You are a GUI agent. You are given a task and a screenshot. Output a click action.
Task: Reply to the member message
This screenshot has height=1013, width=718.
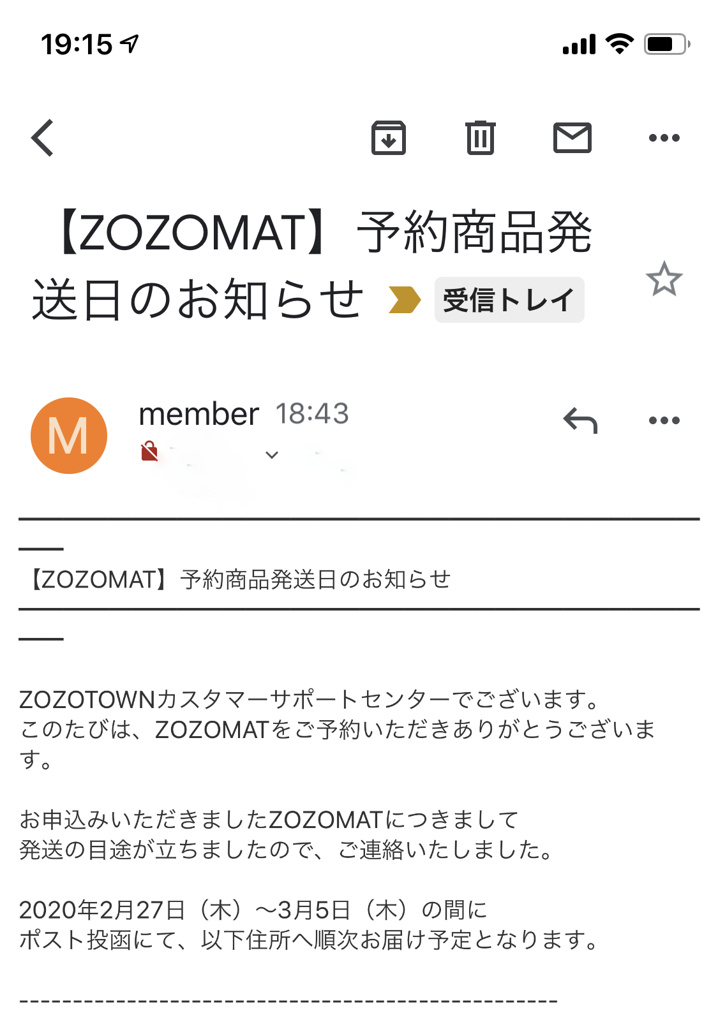[580, 421]
